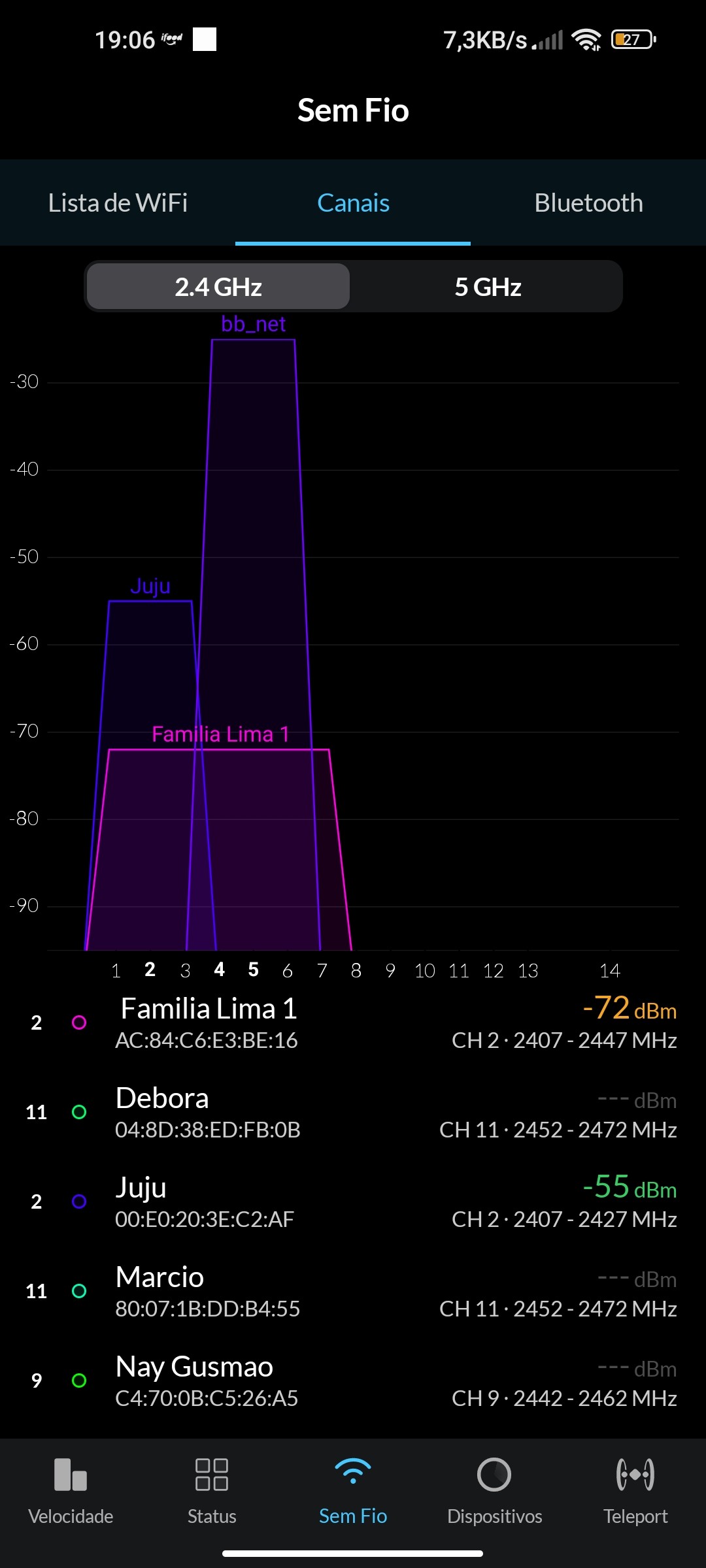Switch to the Lista de WiFi tab

pos(118,203)
